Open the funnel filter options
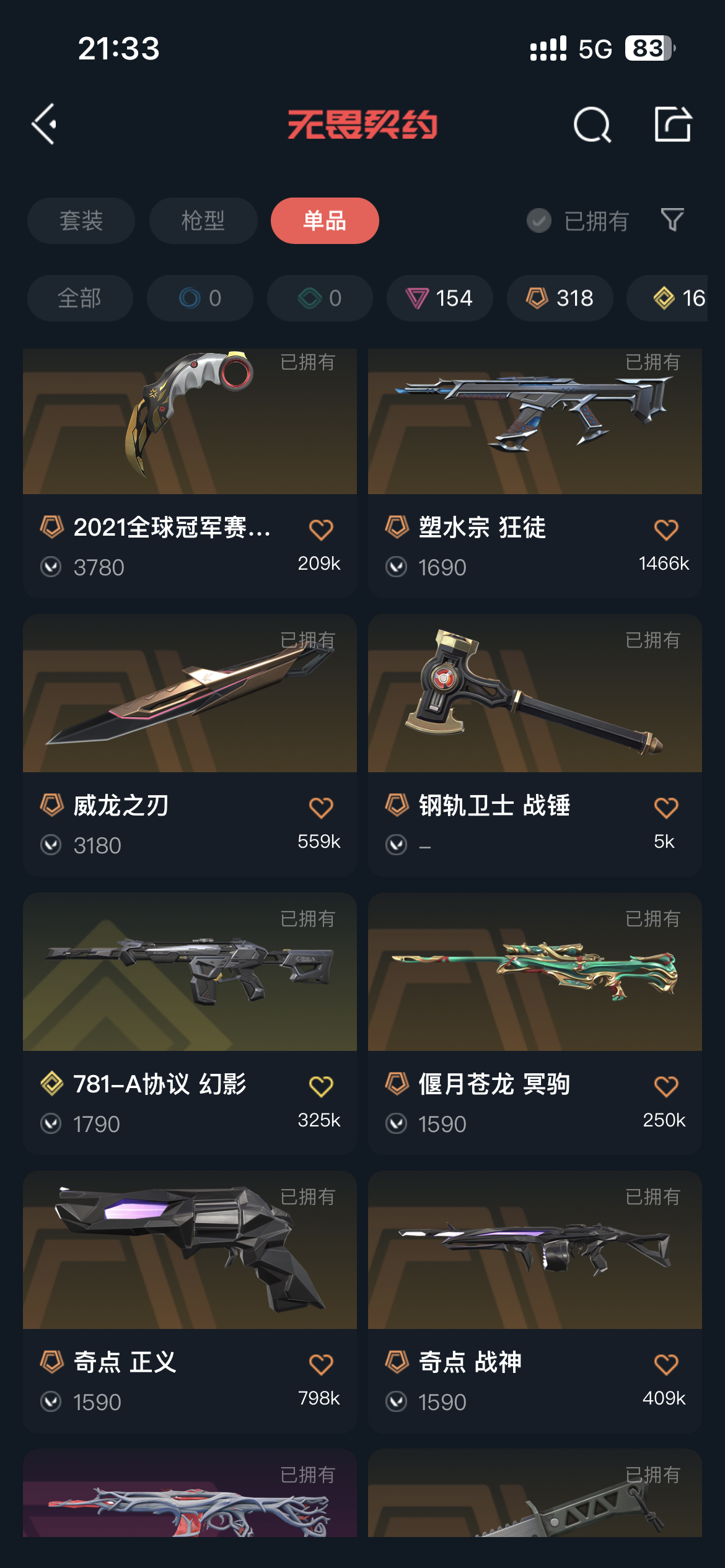 click(672, 220)
